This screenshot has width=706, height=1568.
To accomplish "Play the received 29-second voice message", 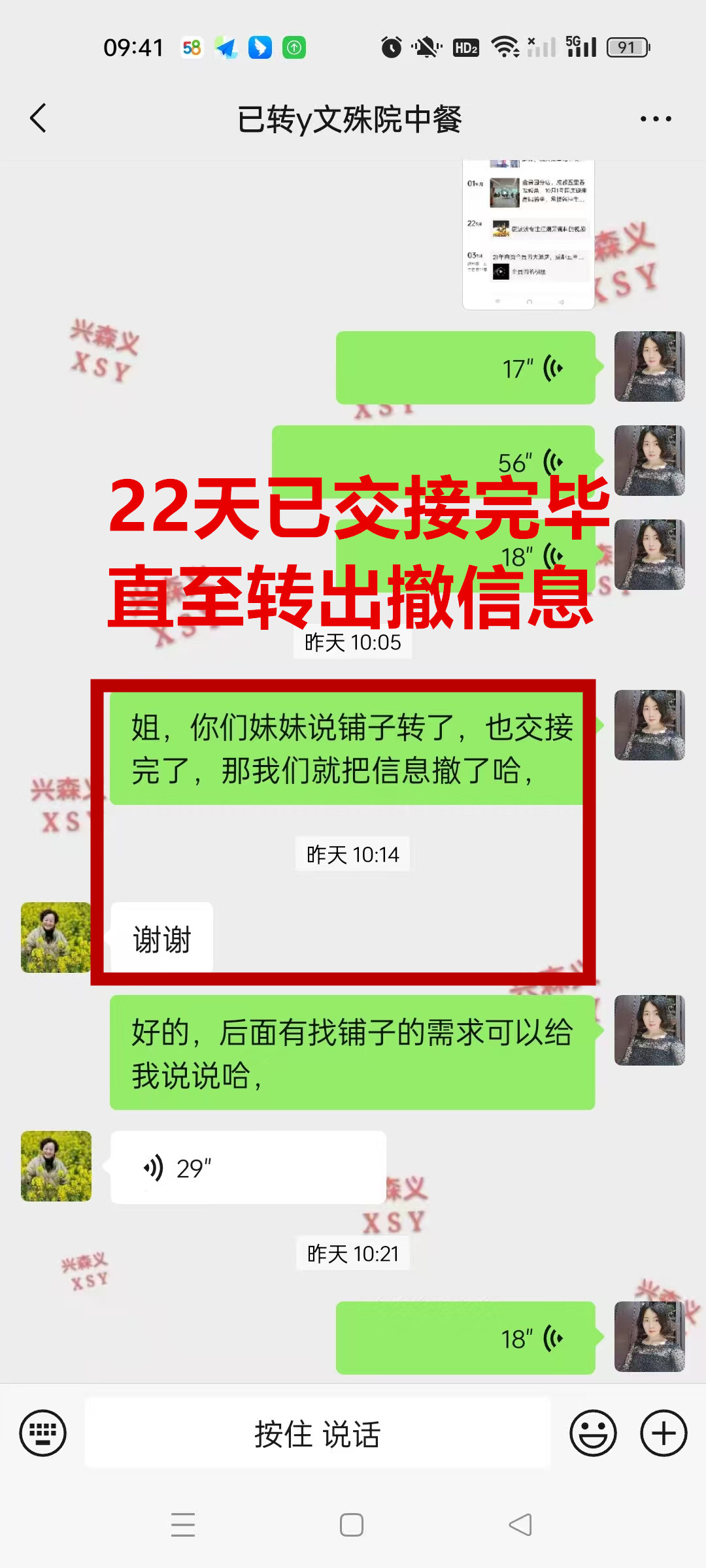I will pos(248,1168).
